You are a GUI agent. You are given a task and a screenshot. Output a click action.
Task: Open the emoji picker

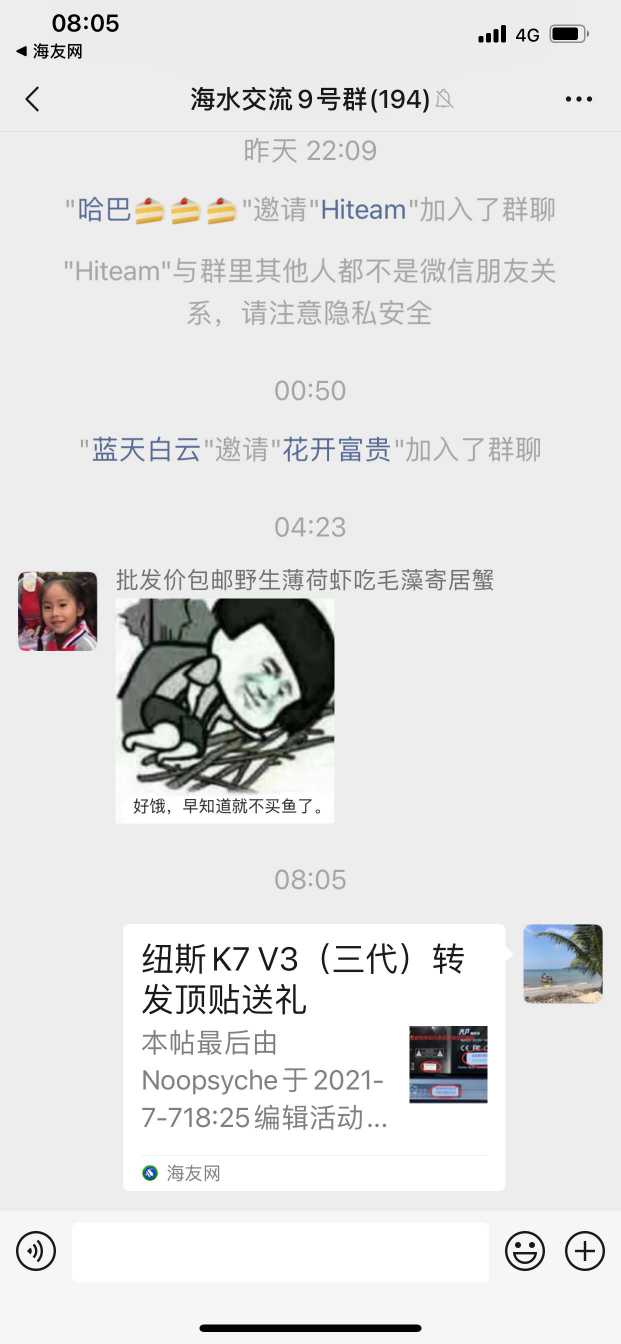pos(525,1251)
